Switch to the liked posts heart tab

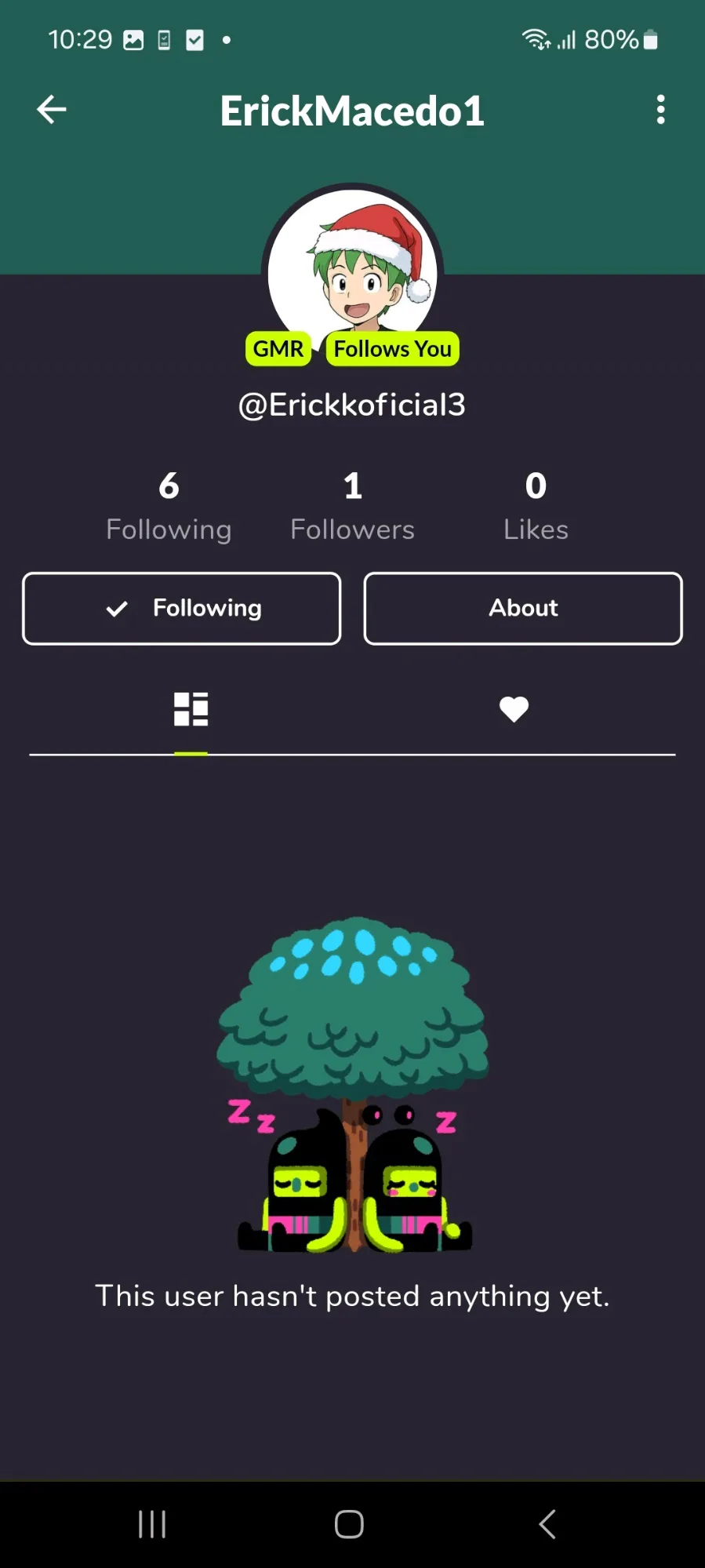(x=514, y=709)
